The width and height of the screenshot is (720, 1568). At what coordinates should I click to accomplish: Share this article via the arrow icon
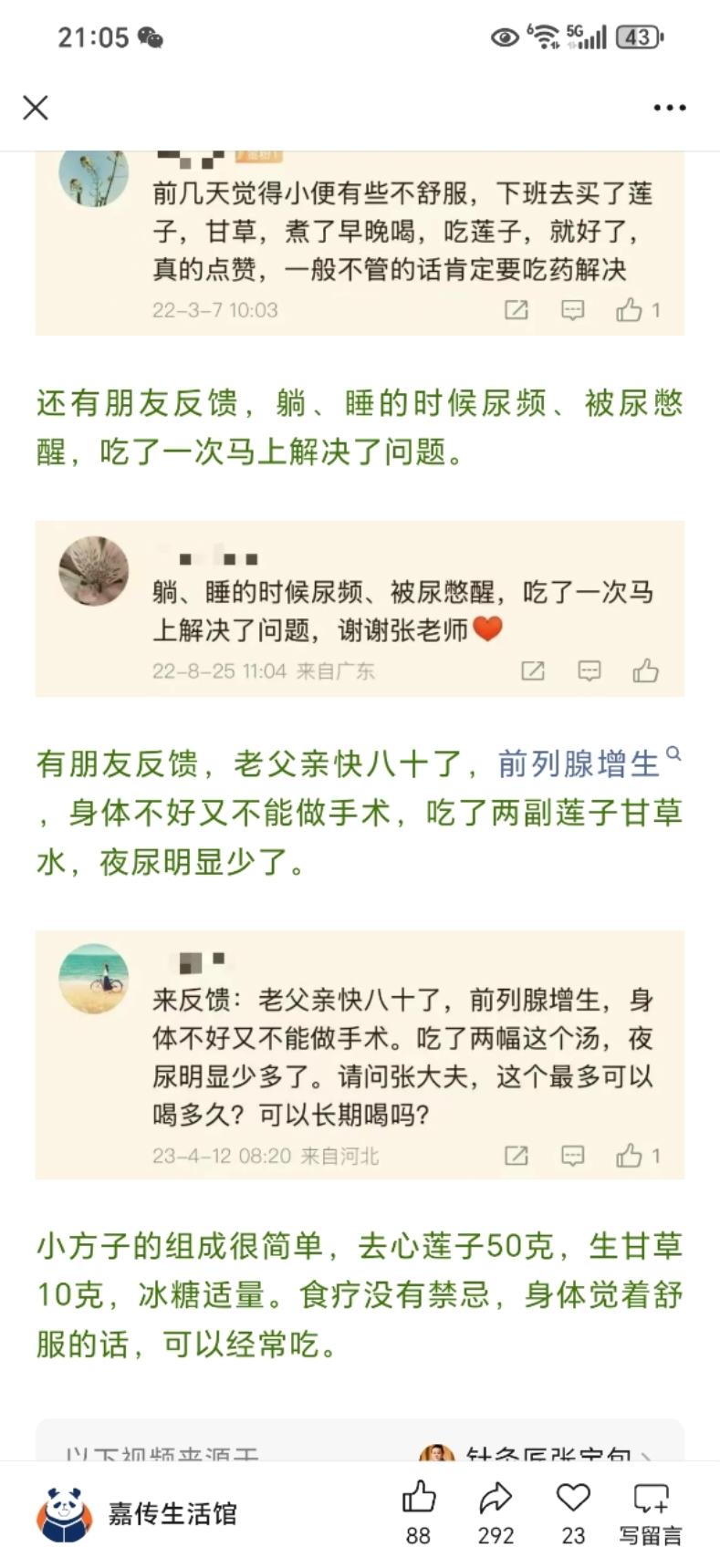pyautogui.click(x=495, y=1511)
